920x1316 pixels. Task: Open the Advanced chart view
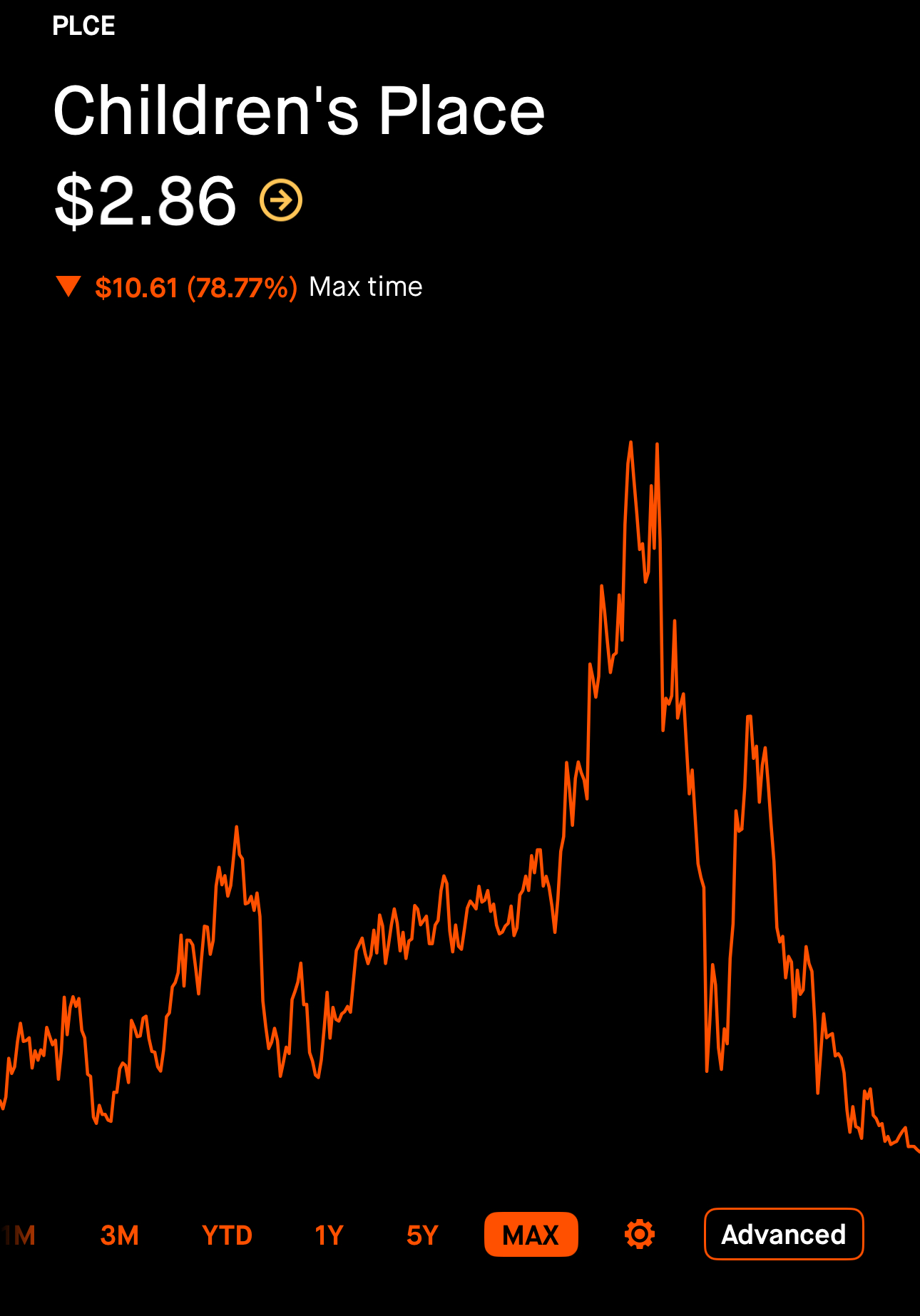(783, 1234)
